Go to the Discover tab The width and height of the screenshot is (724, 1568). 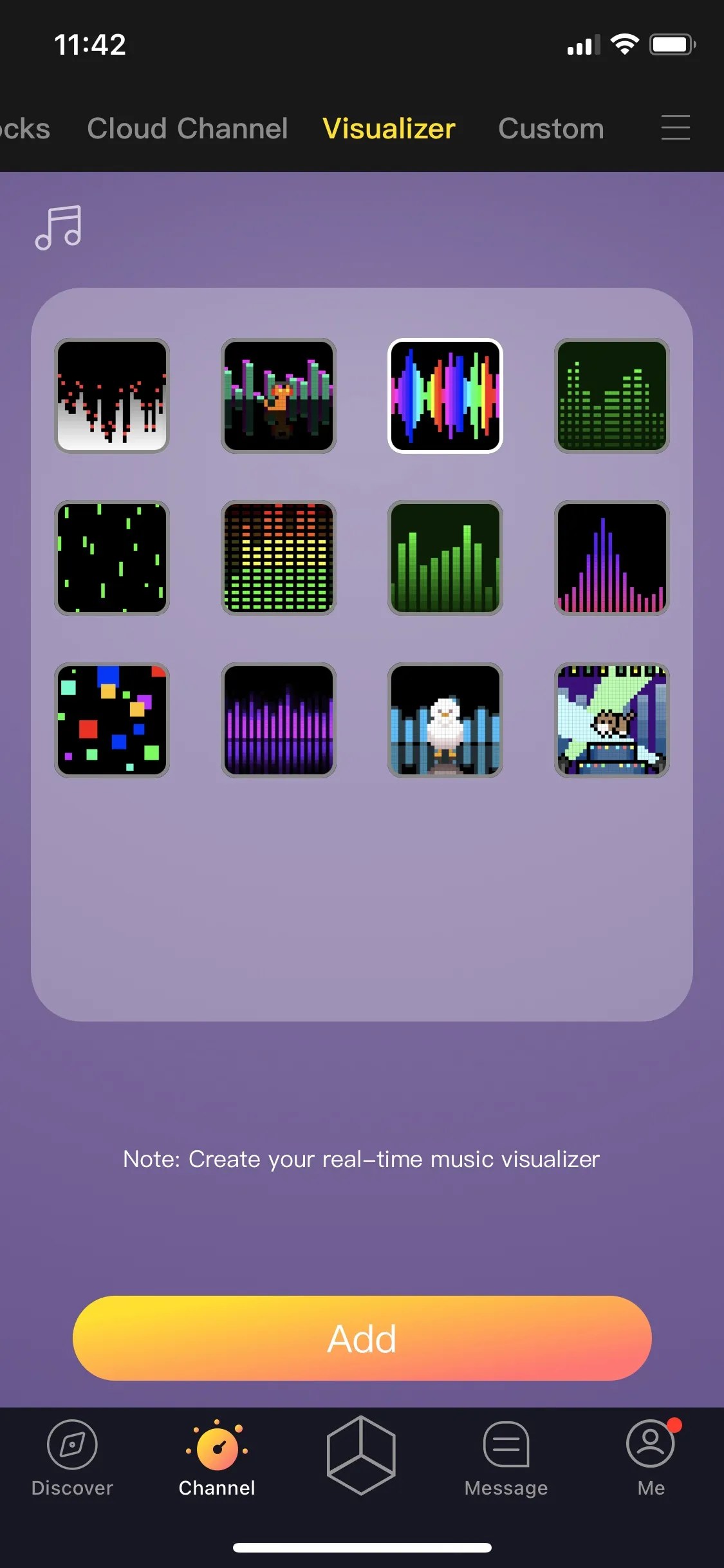(x=72, y=1459)
